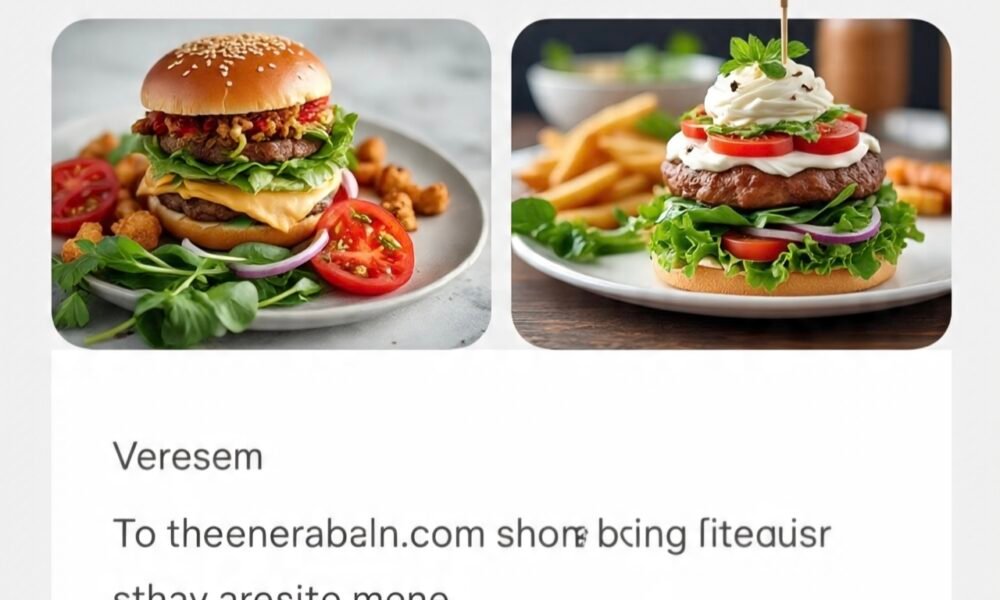Open the open-faced burger photo with fries
This screenshot has height=600, width=1000.
tap(730, 183)
